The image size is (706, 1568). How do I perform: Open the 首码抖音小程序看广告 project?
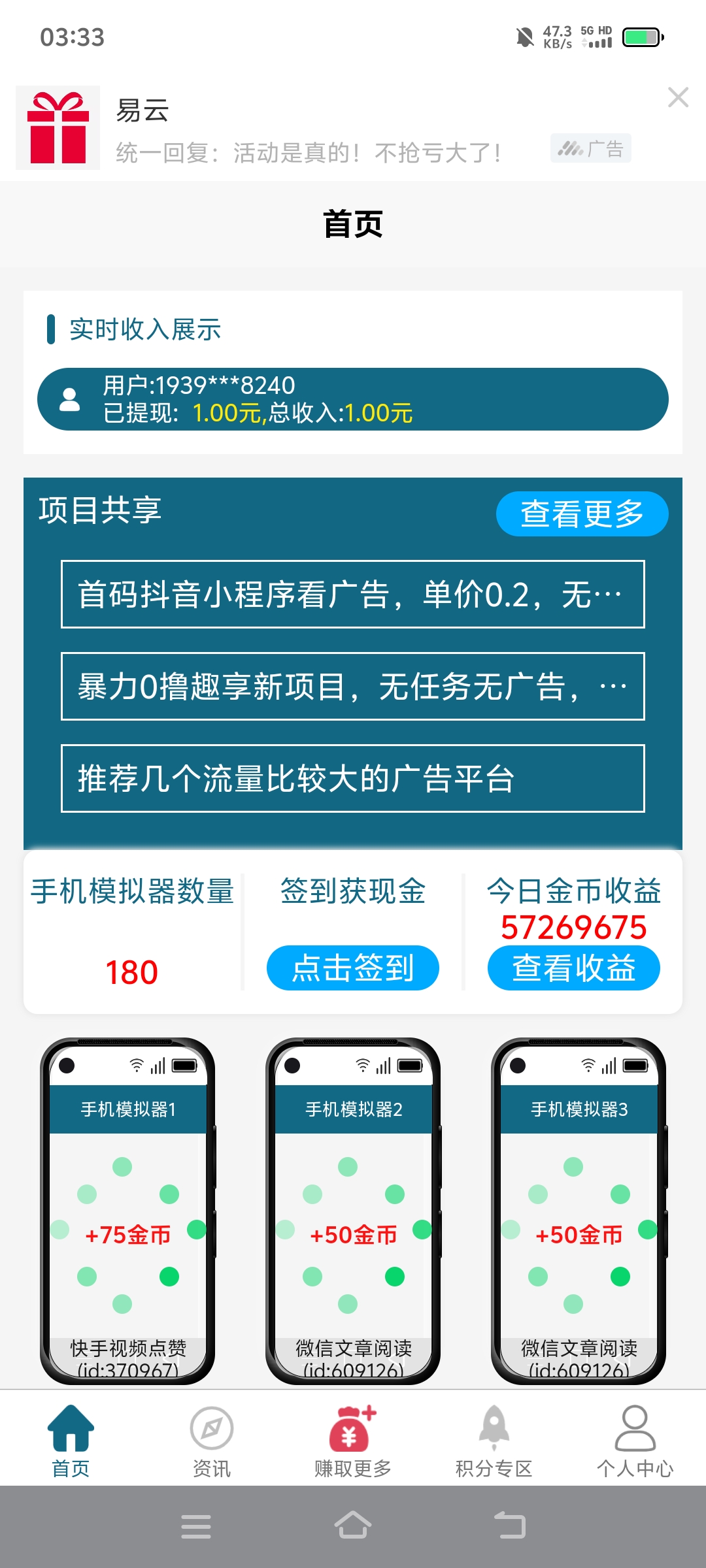coord(353,594)
